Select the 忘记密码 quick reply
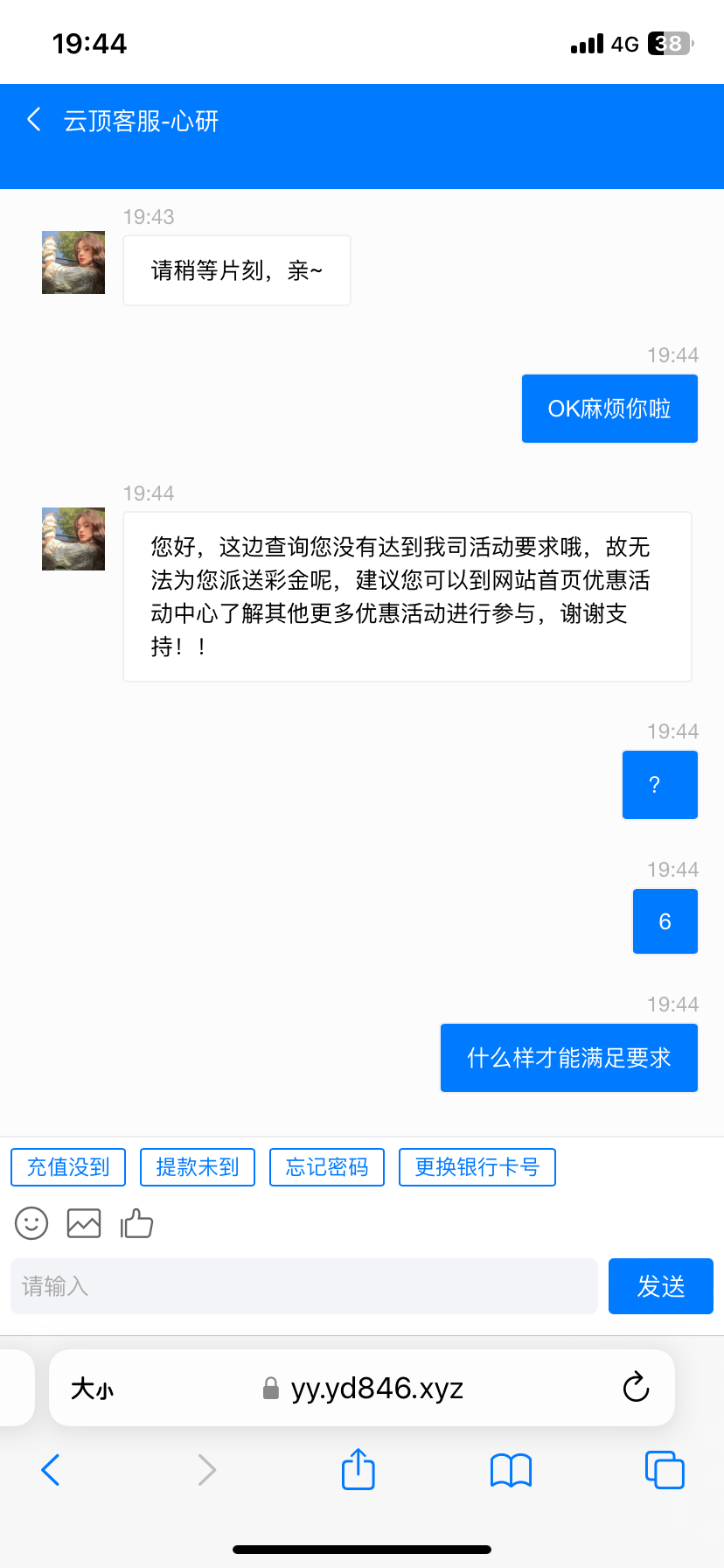The image size is (724, 1568). pos(326,1166)
